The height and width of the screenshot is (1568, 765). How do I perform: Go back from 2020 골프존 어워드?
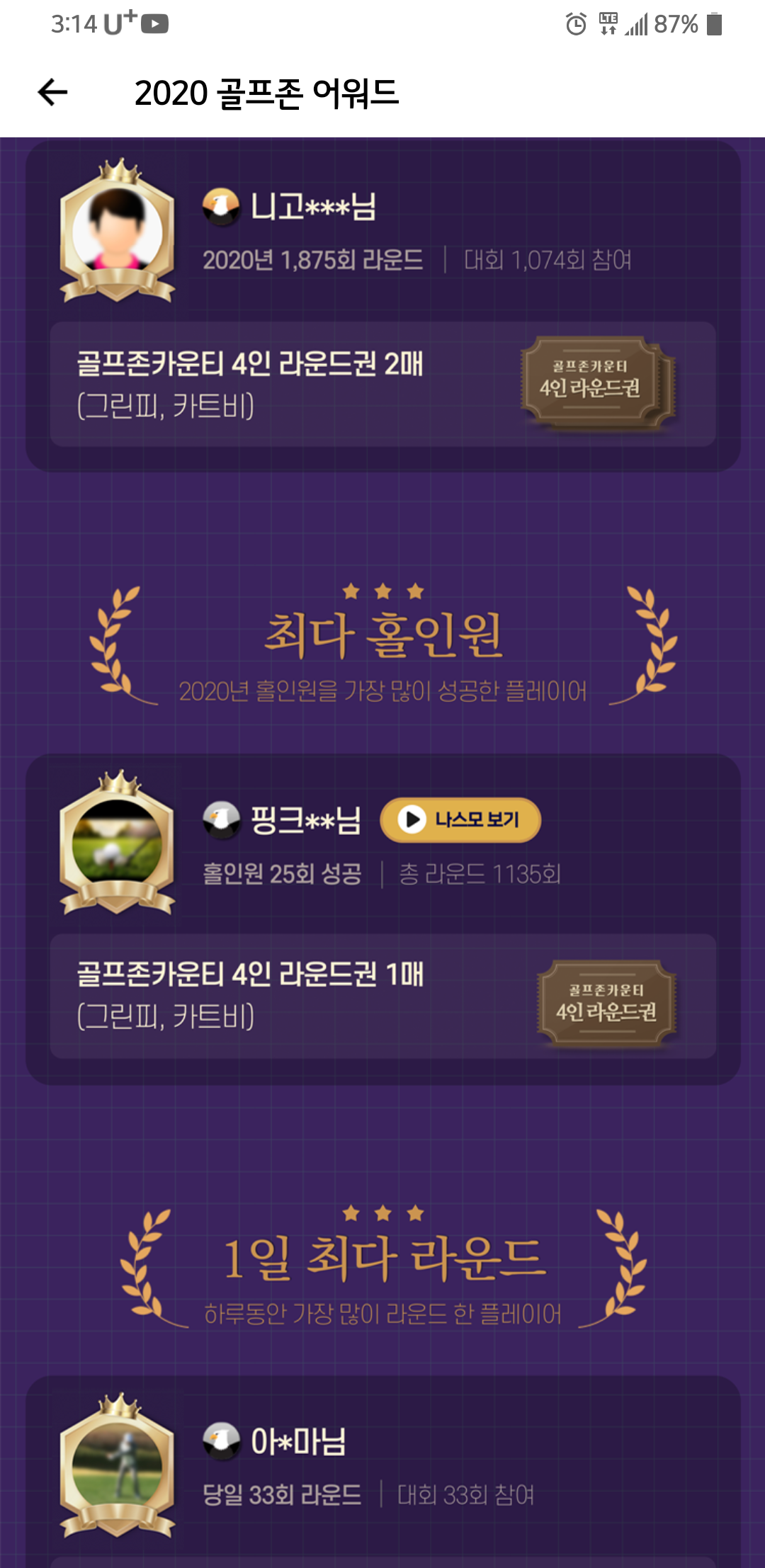click(x=52, y=93)
